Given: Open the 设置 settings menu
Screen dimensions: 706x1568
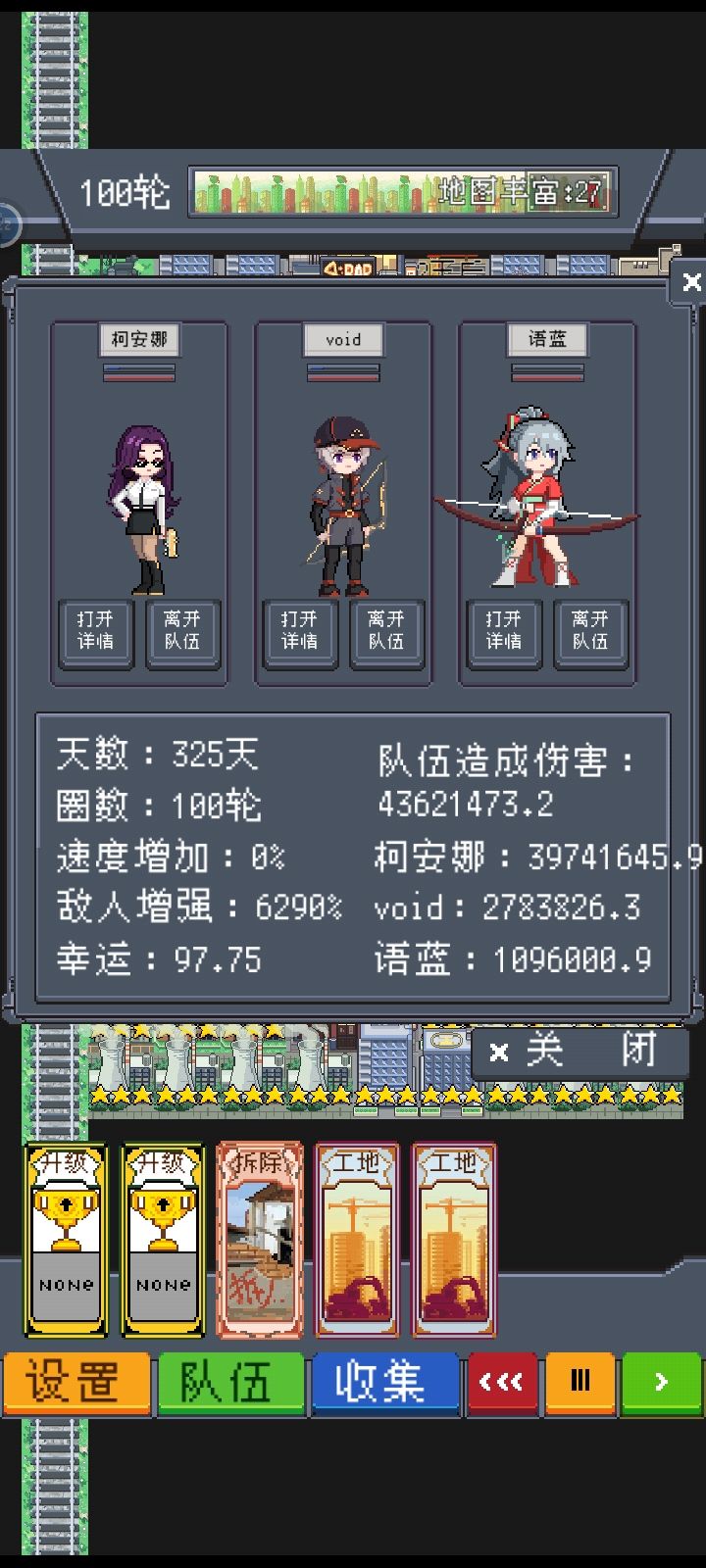Looking at the screenshot, I should 77,1382.
